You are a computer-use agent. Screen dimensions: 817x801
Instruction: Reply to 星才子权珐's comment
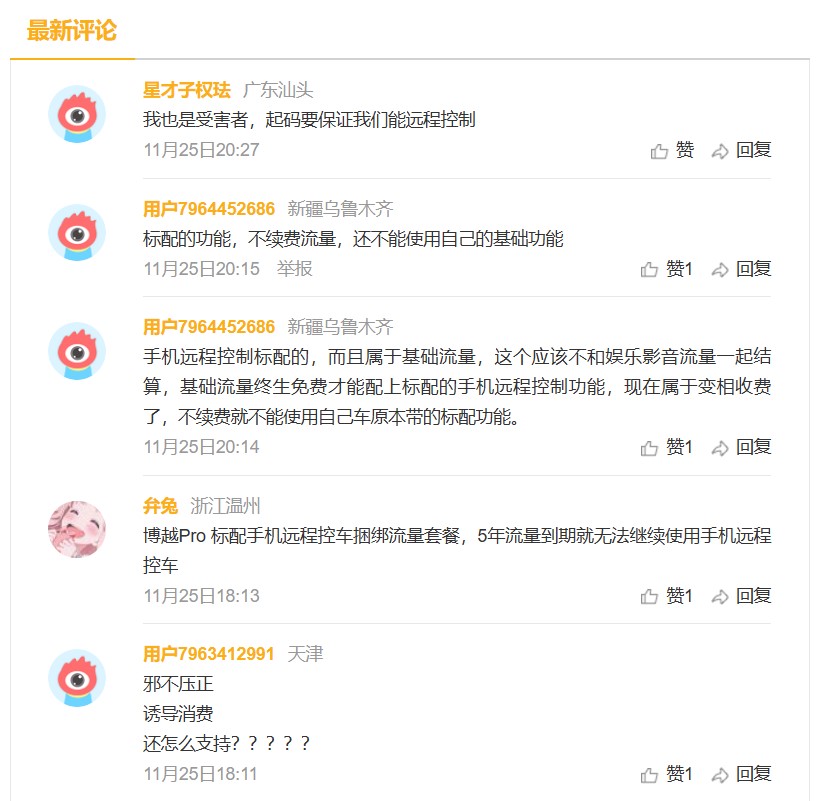click(x=741, y=151)
